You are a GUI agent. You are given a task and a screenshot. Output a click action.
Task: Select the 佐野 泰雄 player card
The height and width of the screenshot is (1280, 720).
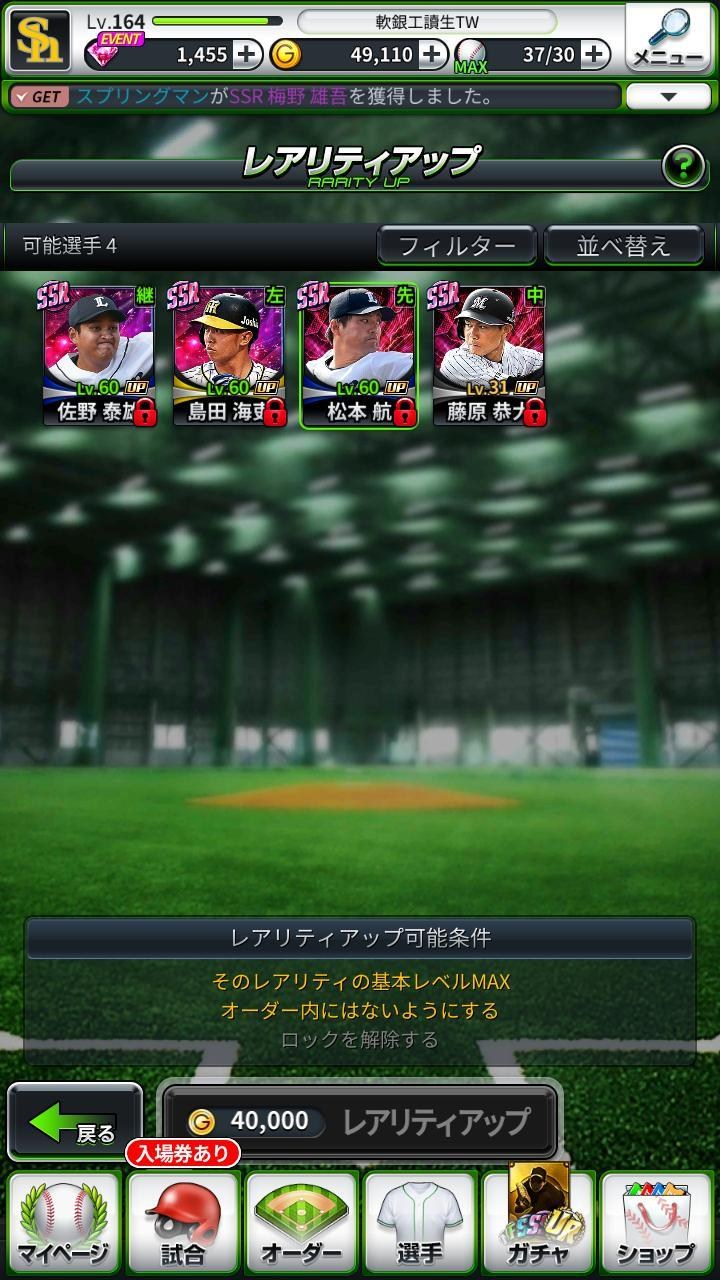tap(98, 355)
